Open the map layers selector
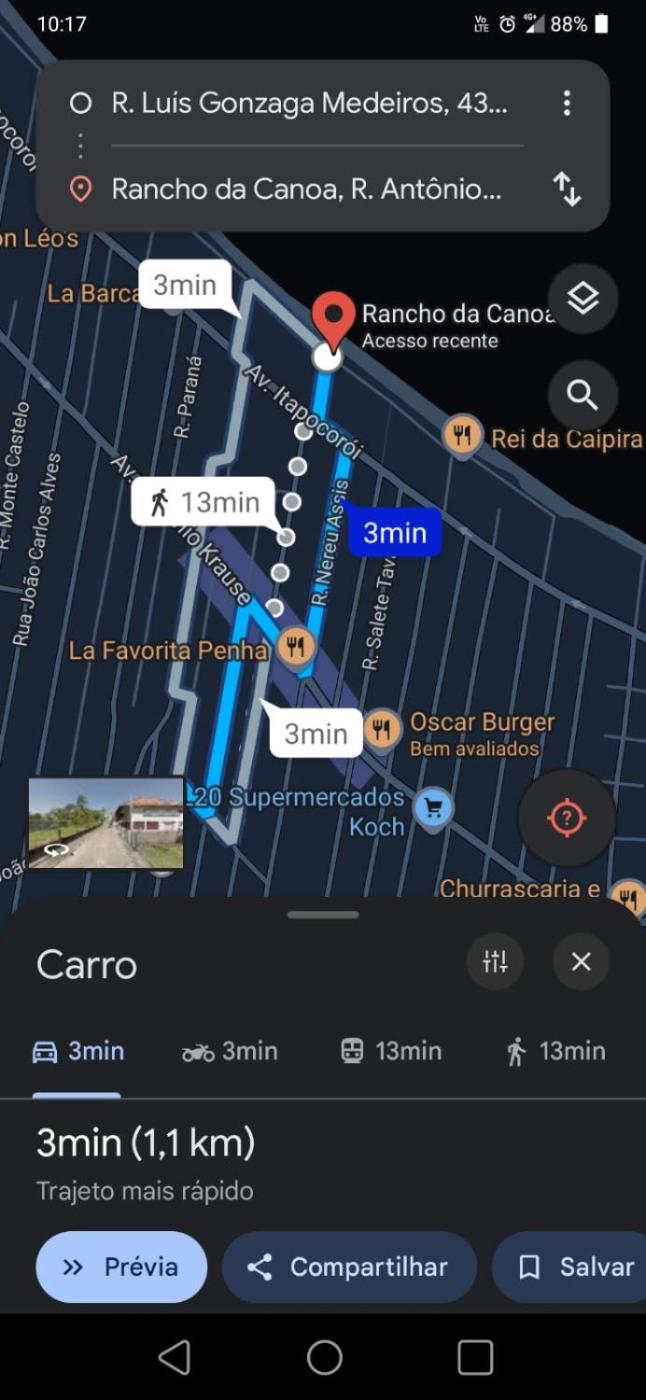 582,298
